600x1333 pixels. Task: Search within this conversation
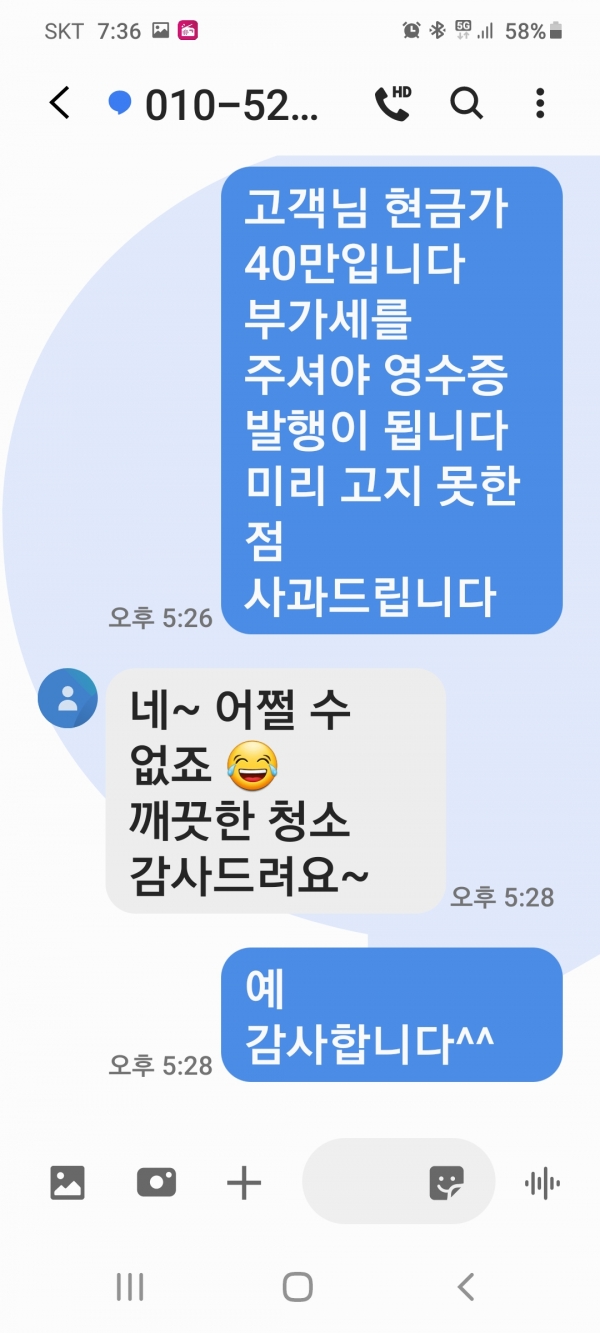466,103
